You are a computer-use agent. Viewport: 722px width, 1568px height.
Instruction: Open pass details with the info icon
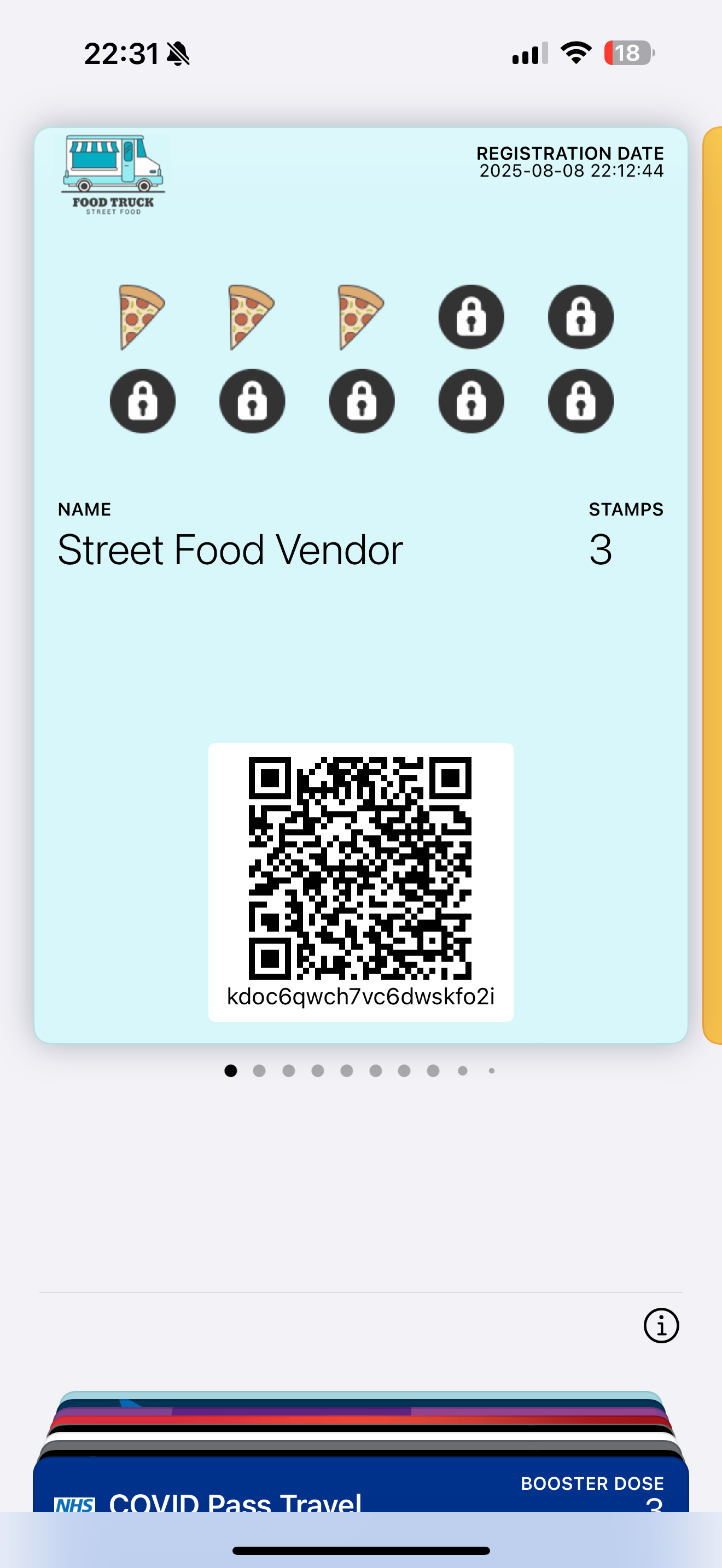661,1325
